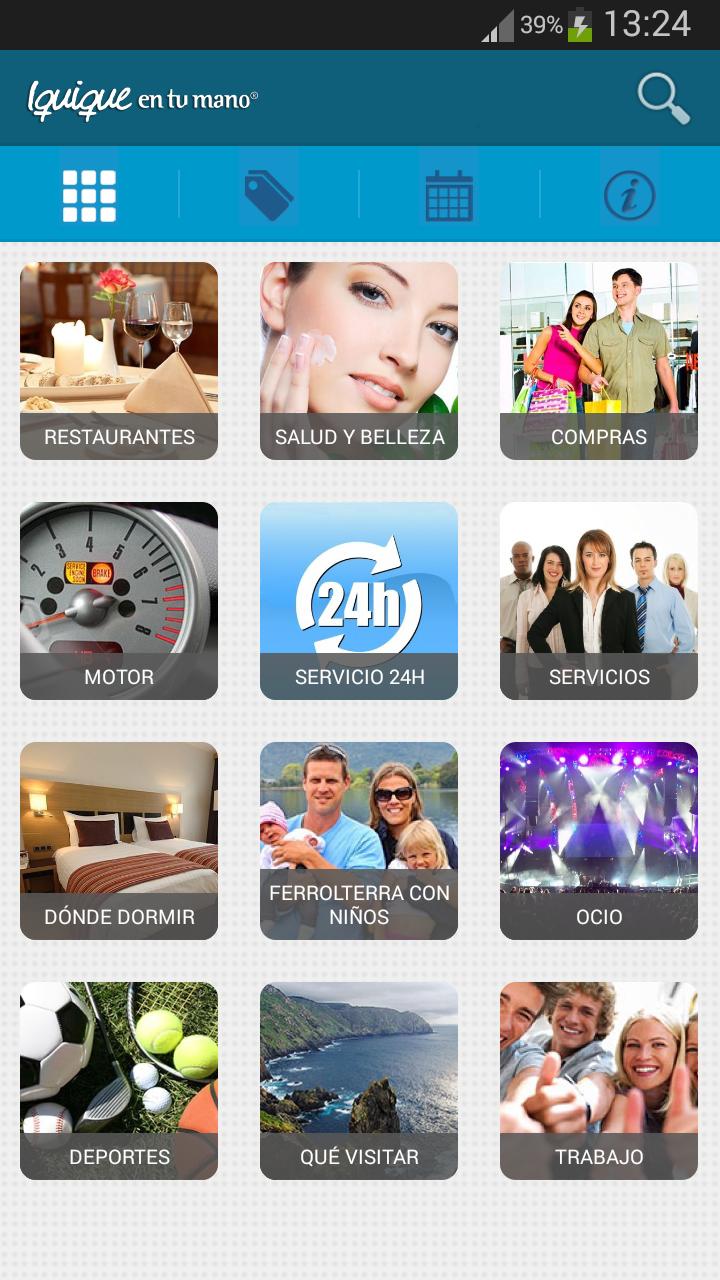Switch to the offers tag tab
Image resolution: width=720 pixels, height=1280 pixels.
[x=268, y=195]
